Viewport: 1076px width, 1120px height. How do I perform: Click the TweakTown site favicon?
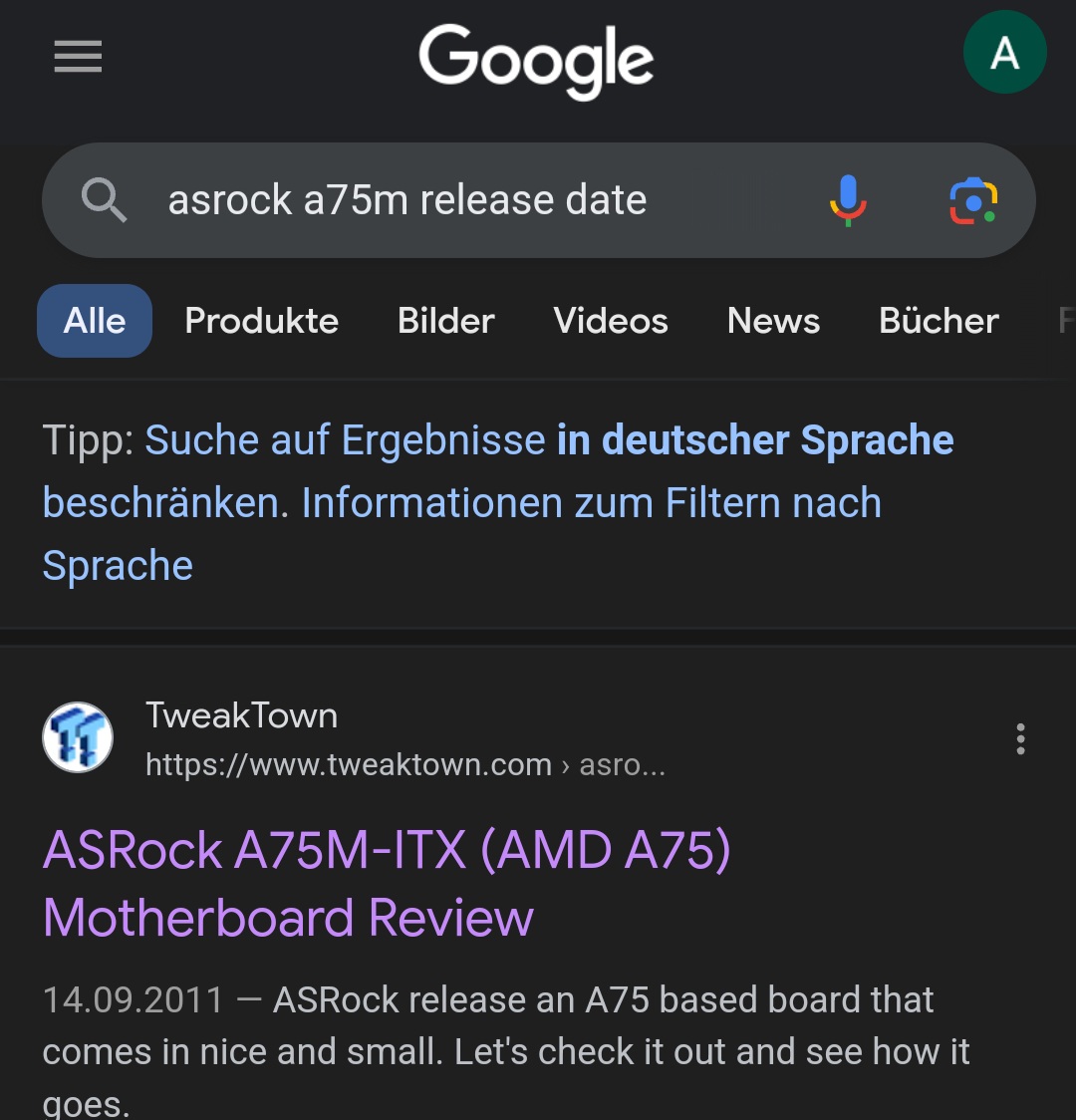pos(78,737)
